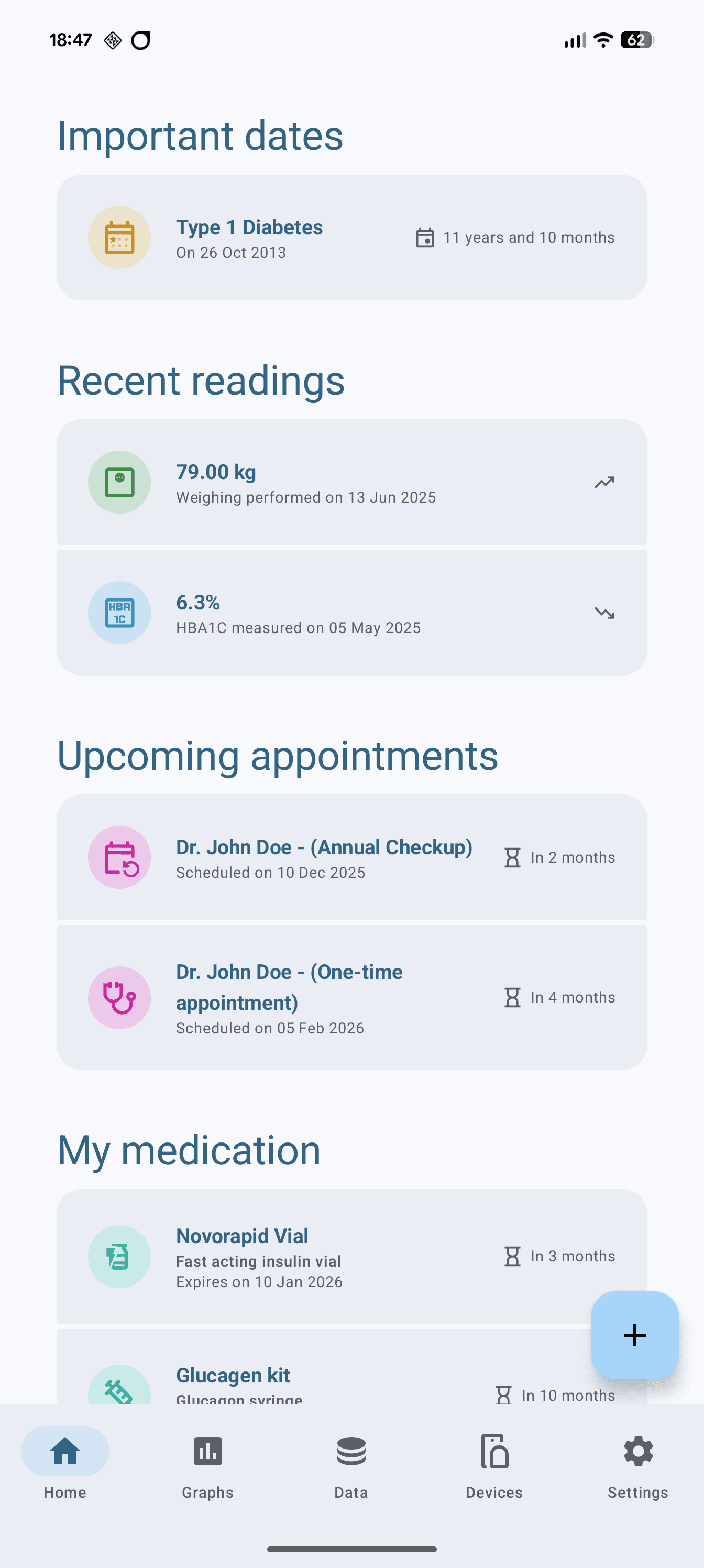
Task: View Glucagen kit medication details
Action: click(304, 1382)
